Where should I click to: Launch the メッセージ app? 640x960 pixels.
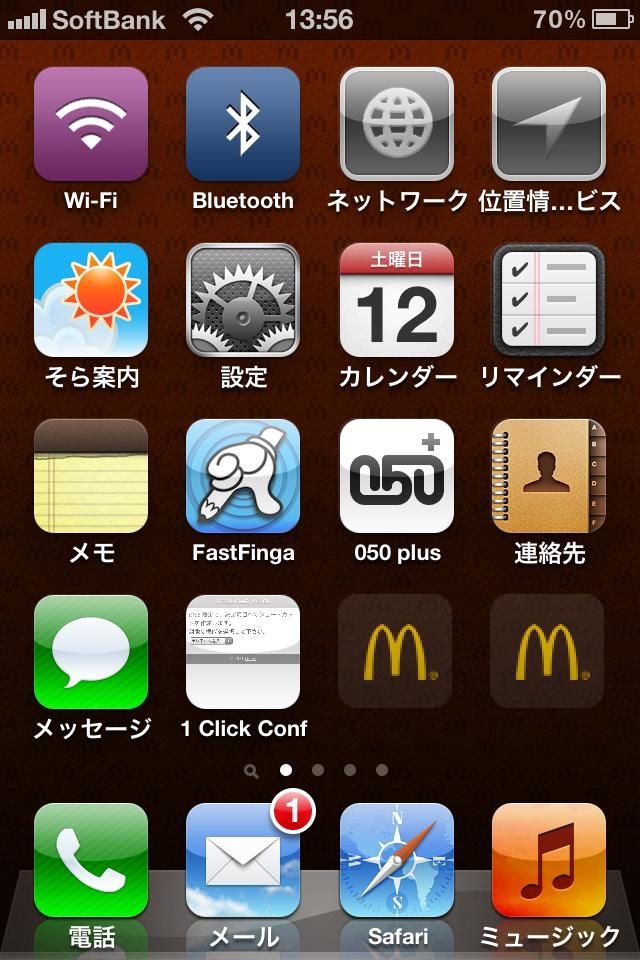pos(91,652)
